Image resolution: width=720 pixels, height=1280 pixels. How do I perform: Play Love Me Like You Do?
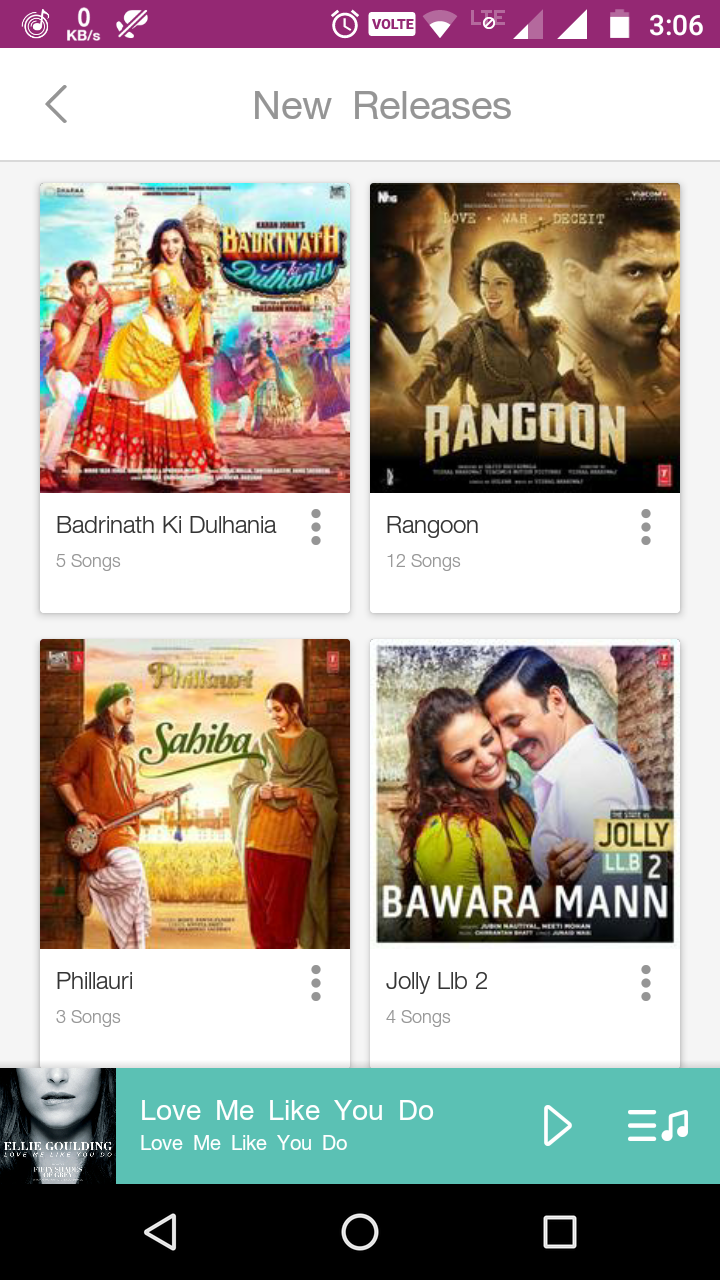[556, 1126]
